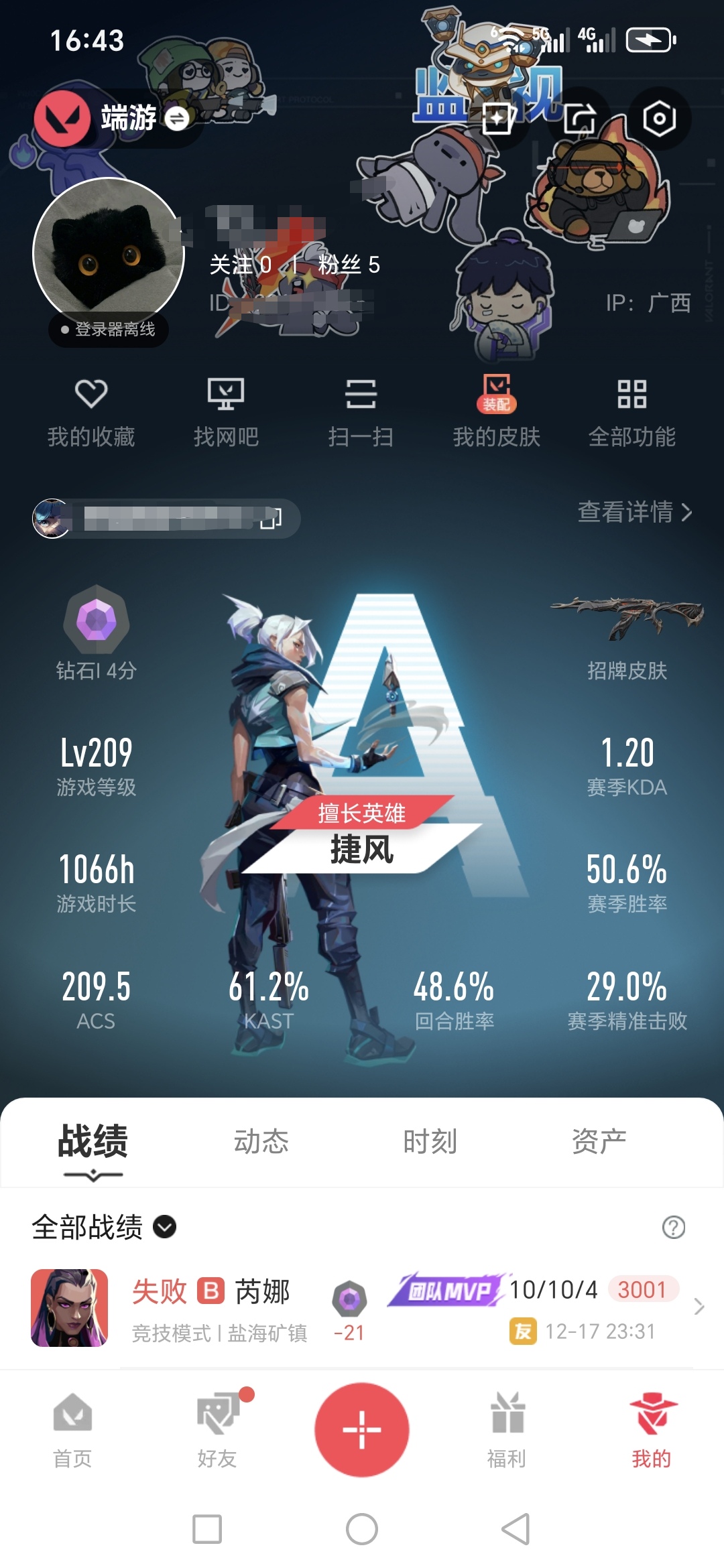Open 我的收藏 favorites

91,411
